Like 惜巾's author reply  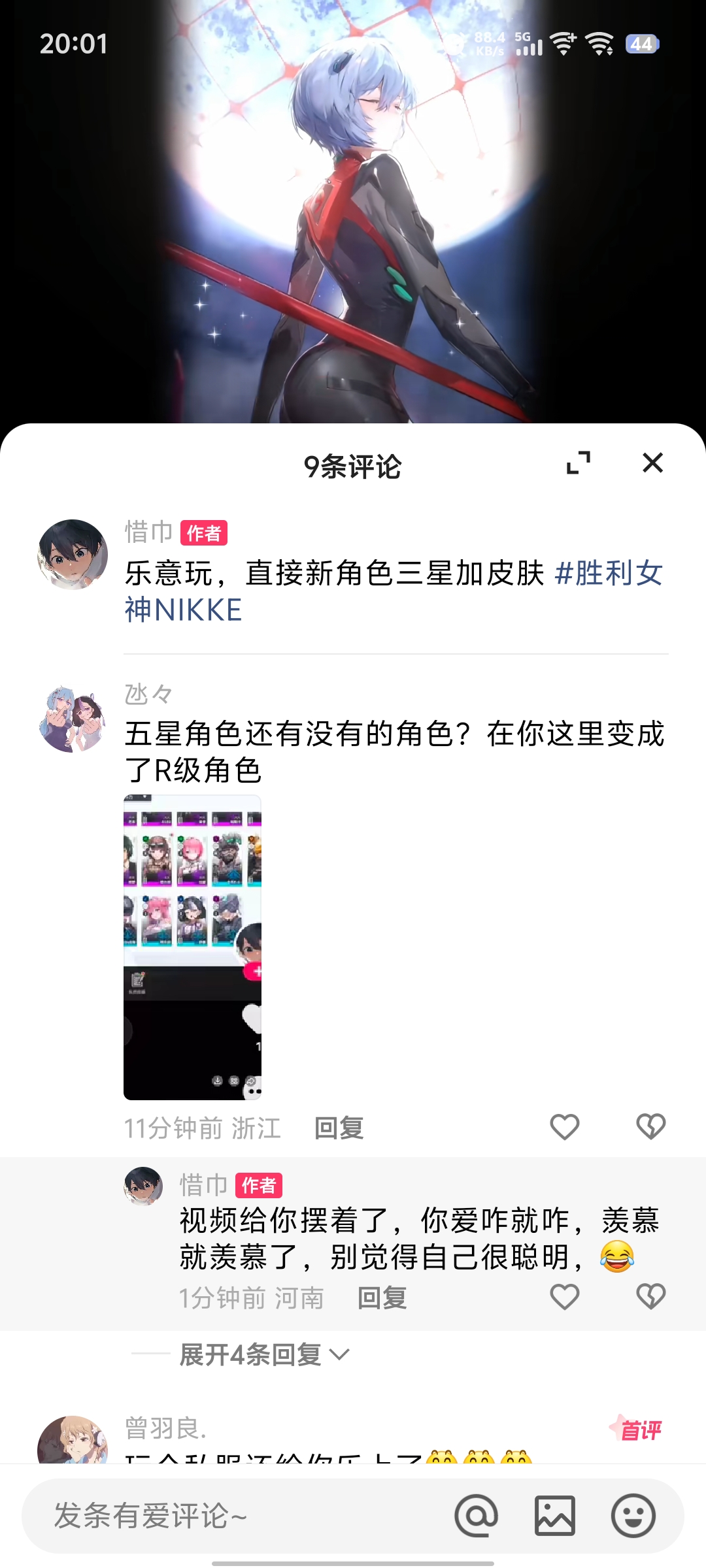[565, 1297]
